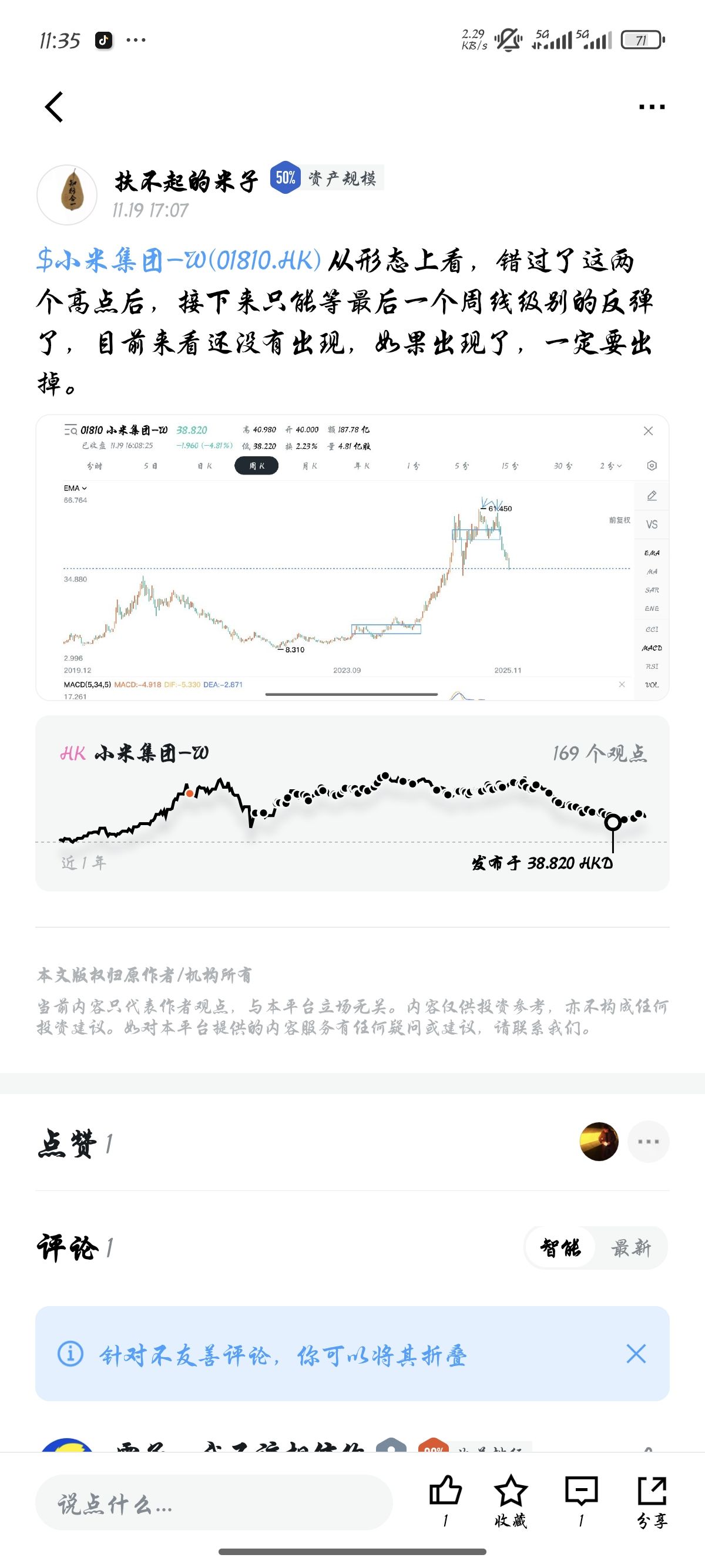Screen dimensions: 705x1568
Task: Show more users who liked
Action: pyautogui.click(x=649, y=1141)
